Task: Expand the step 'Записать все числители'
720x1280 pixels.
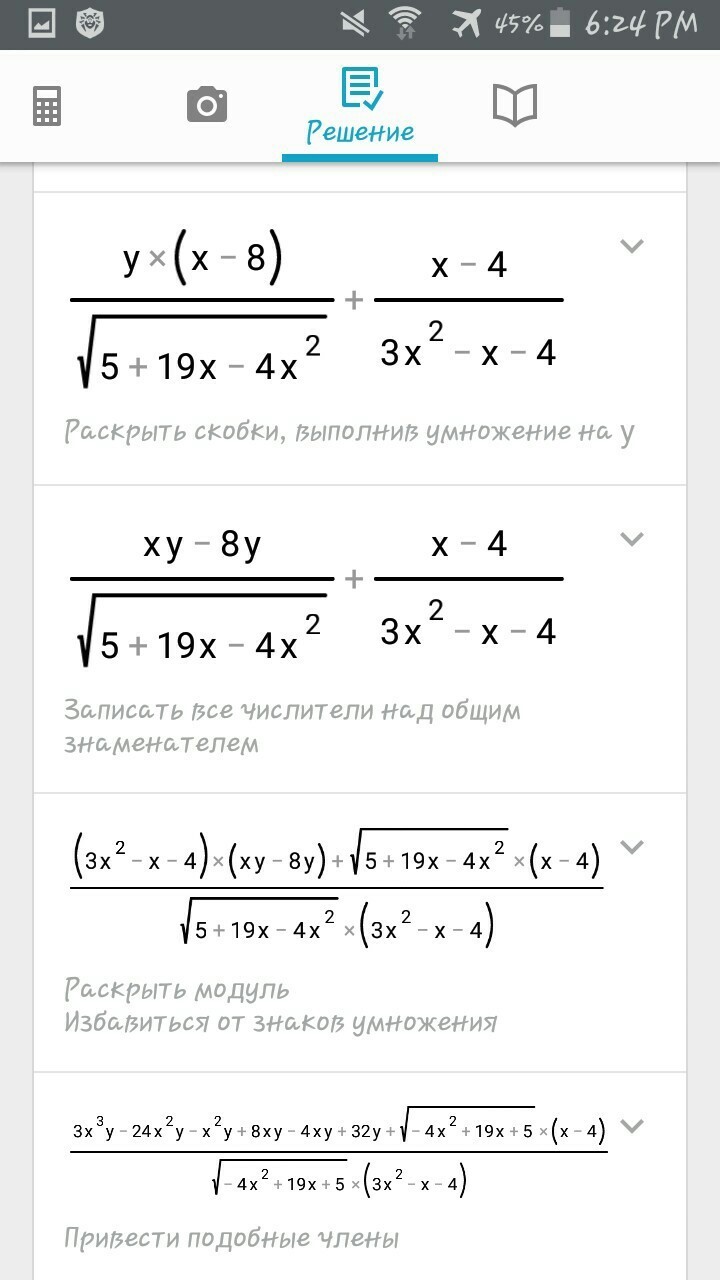Action: click(x=631, y=539)
